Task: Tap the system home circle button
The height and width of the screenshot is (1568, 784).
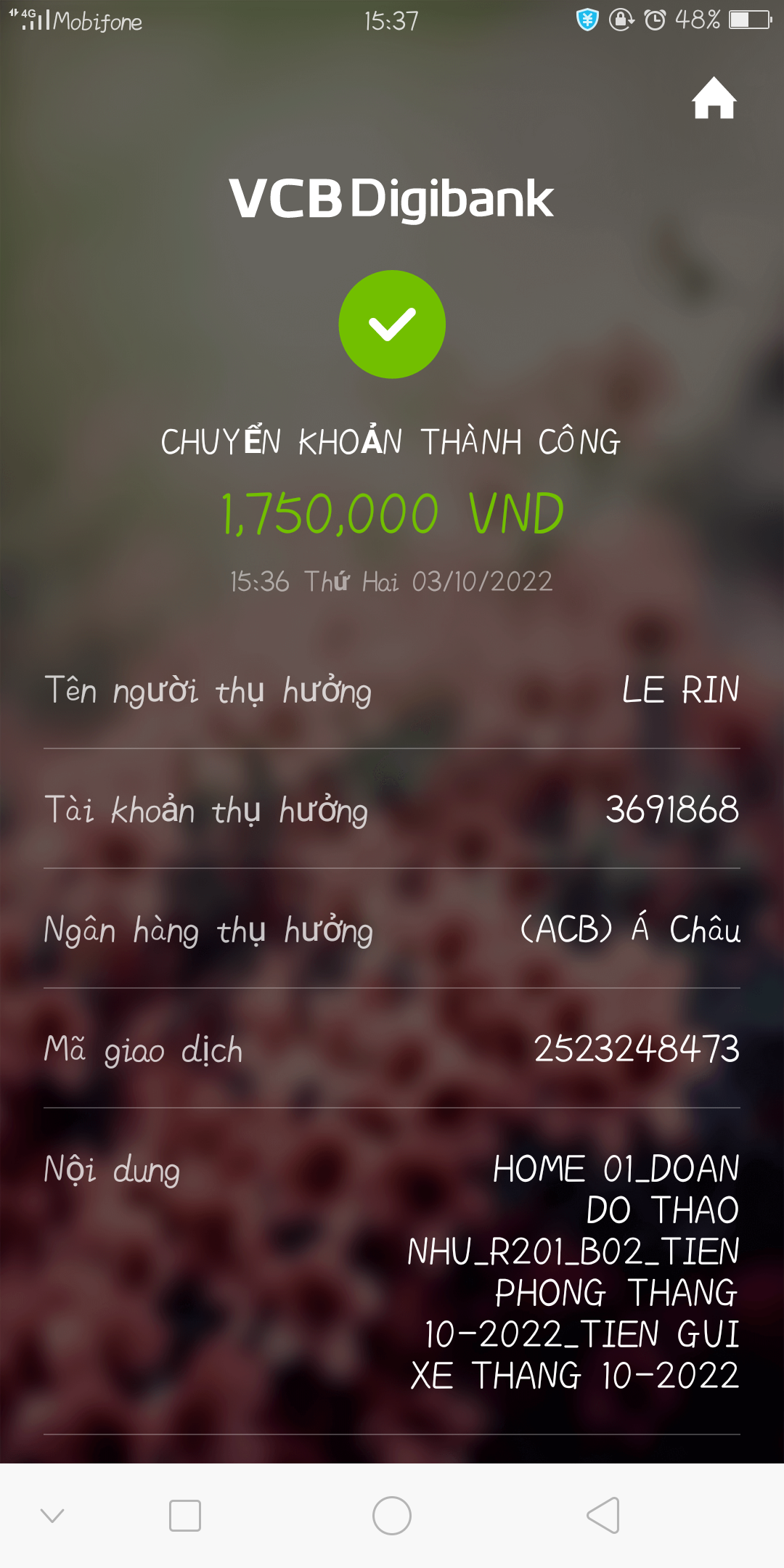Action: pos(392,1516)
